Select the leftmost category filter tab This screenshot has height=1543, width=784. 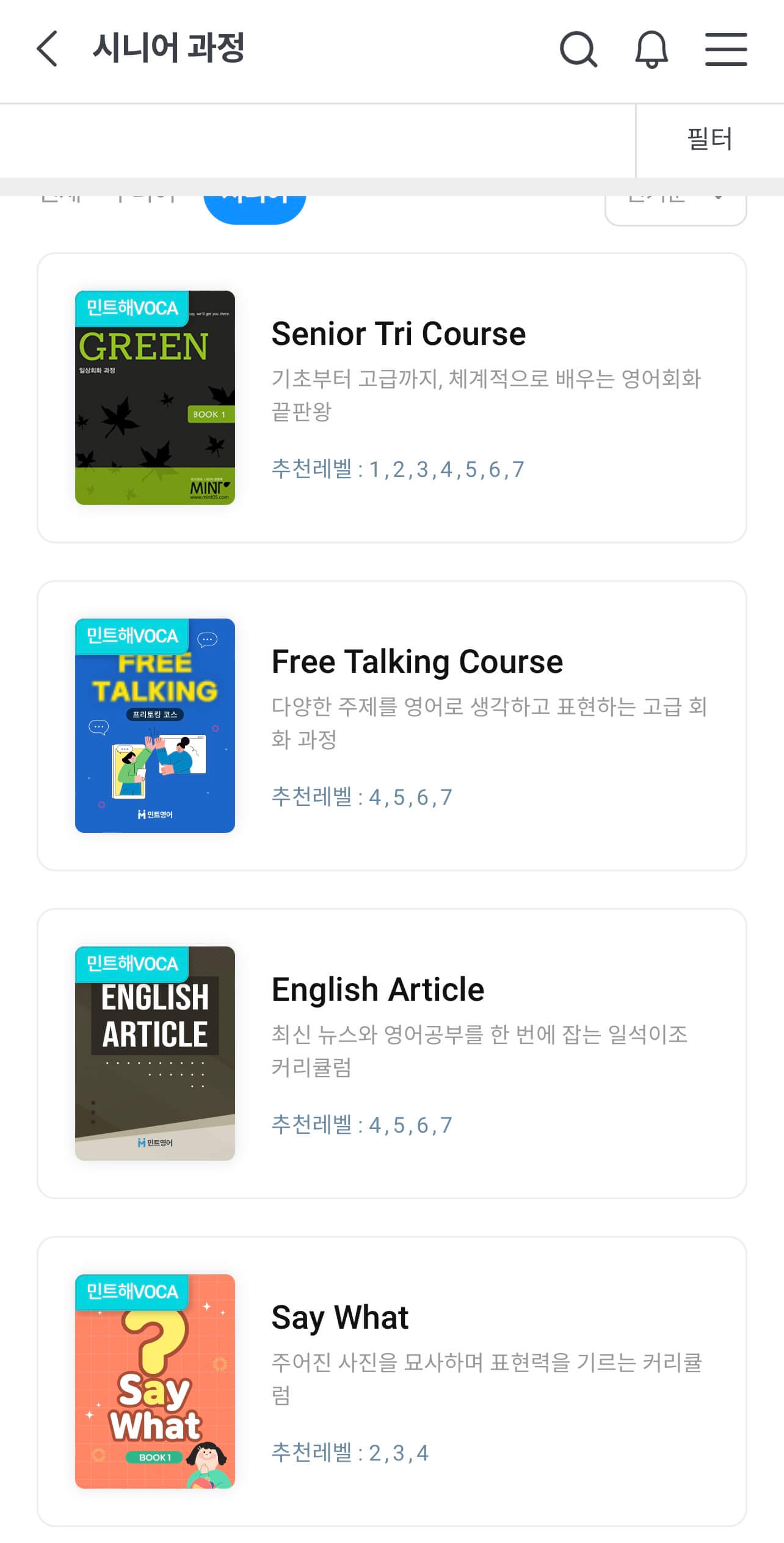coord(63,198)
